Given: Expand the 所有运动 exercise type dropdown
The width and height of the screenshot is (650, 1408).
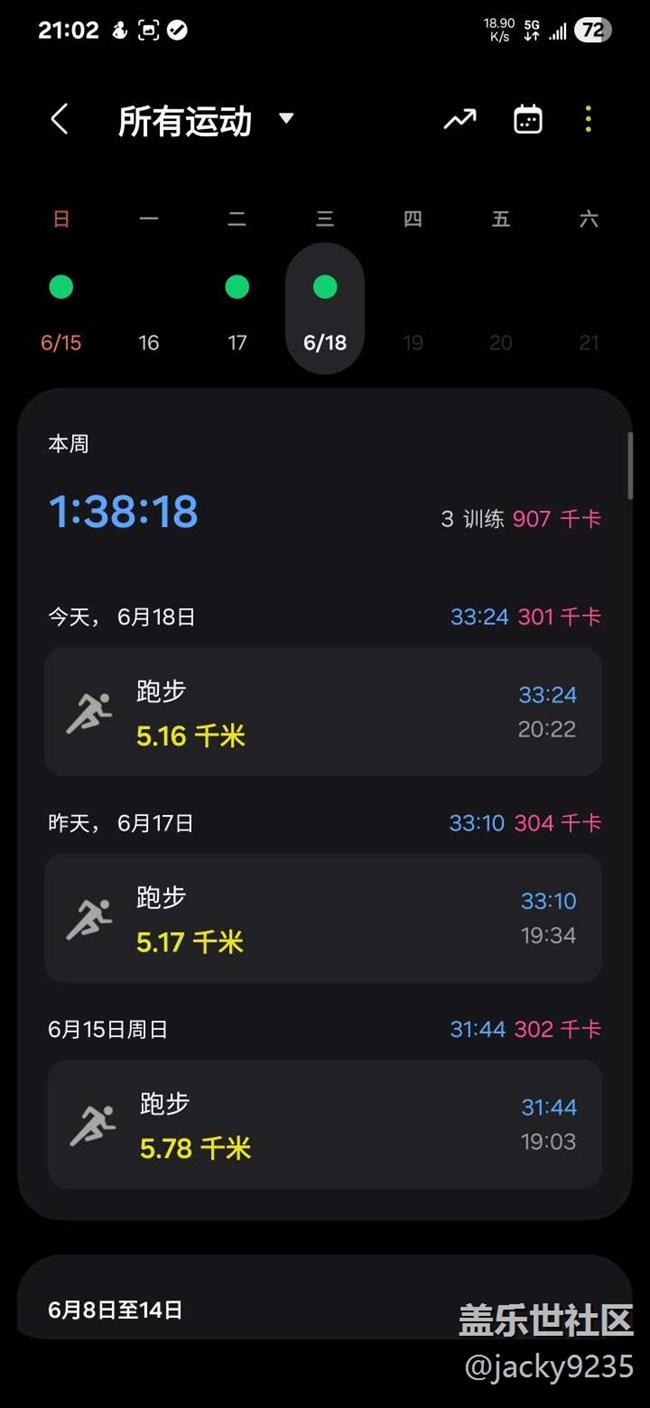Looking at the screenshot, I should point(206,120).
